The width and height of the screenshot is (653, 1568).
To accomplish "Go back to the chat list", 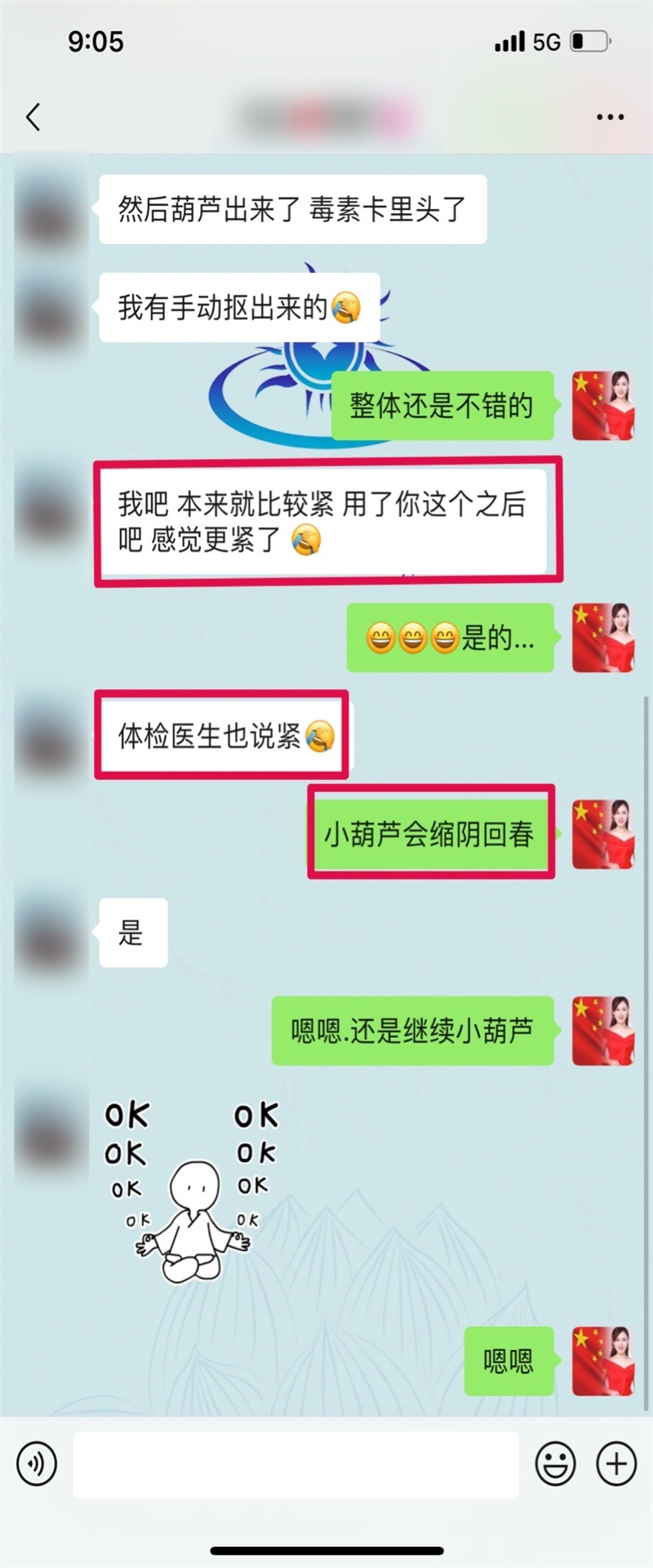I will [33, 118].
